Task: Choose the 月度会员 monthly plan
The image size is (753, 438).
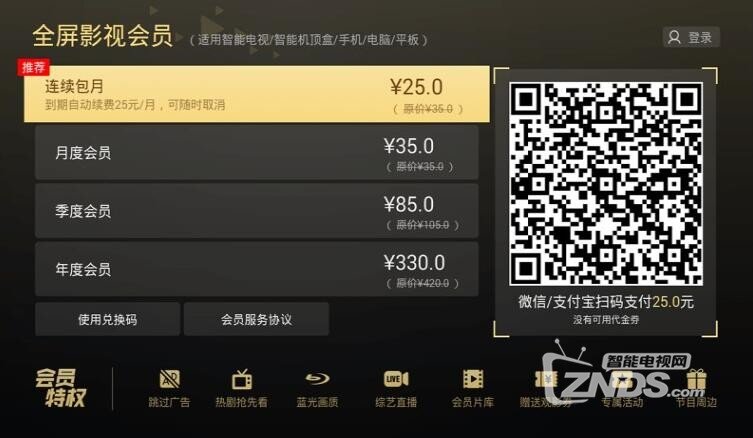Action: tap(256, 153)
